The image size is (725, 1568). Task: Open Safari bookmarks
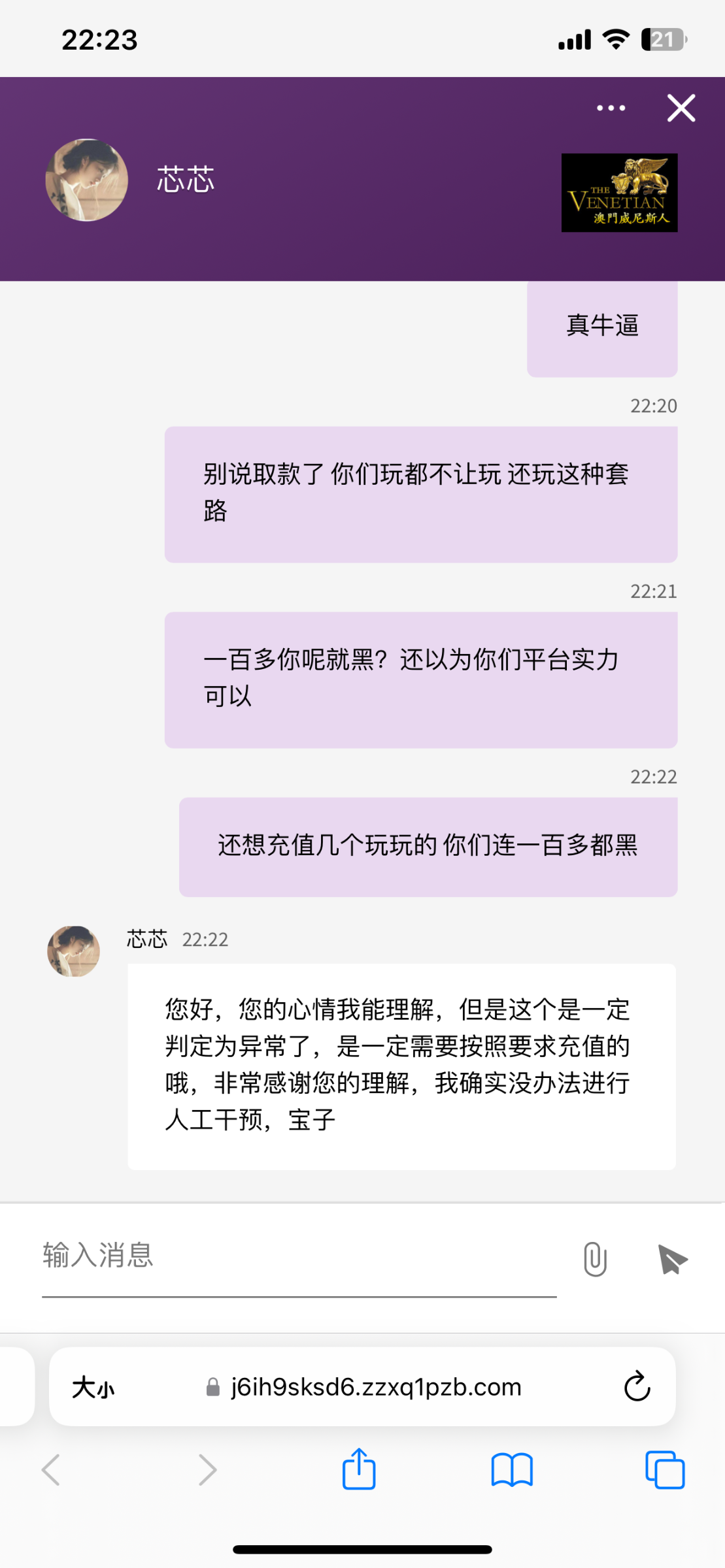tap(512, 1470)
